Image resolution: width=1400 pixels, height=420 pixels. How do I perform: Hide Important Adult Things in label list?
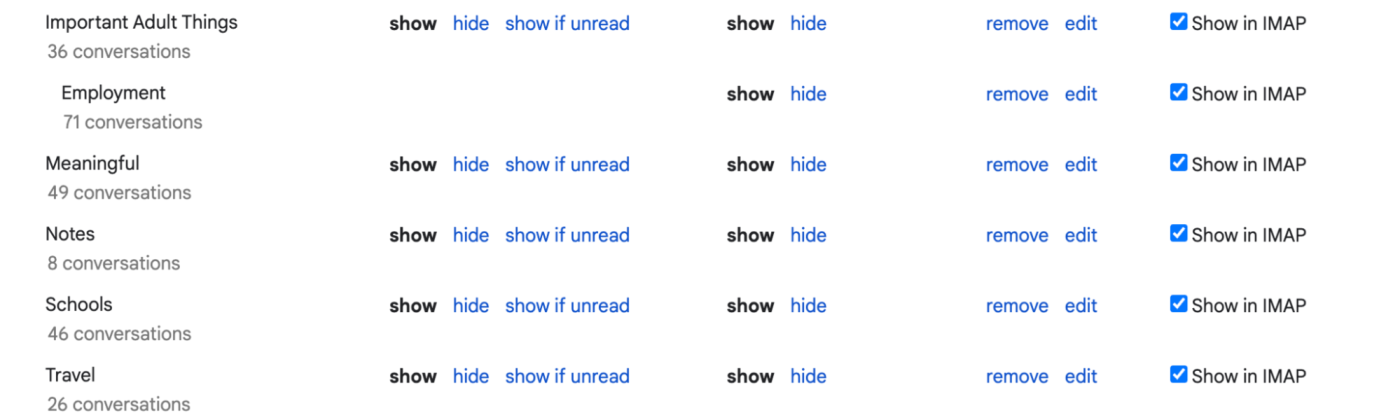coord(470,24)
